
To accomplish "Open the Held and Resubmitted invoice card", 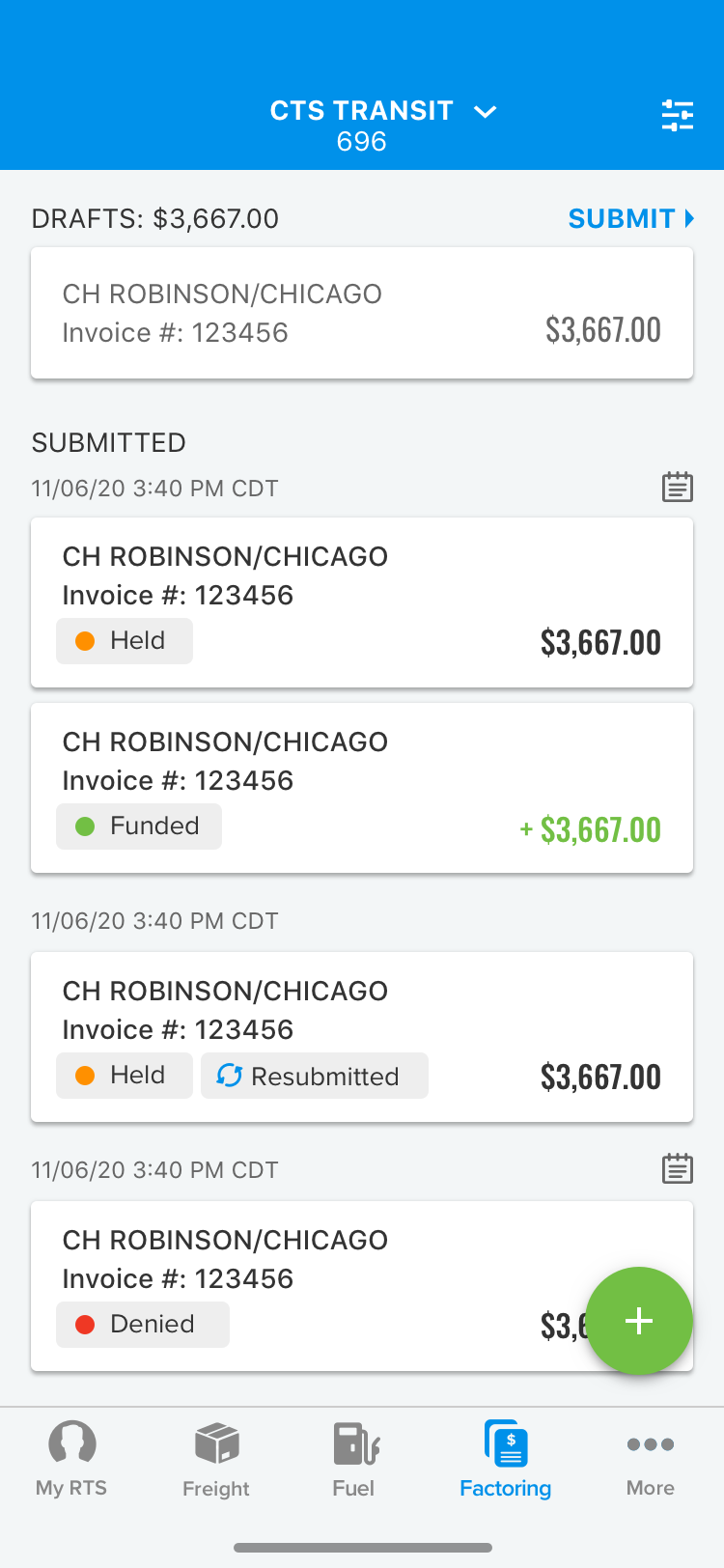I will pos(362,1037).
